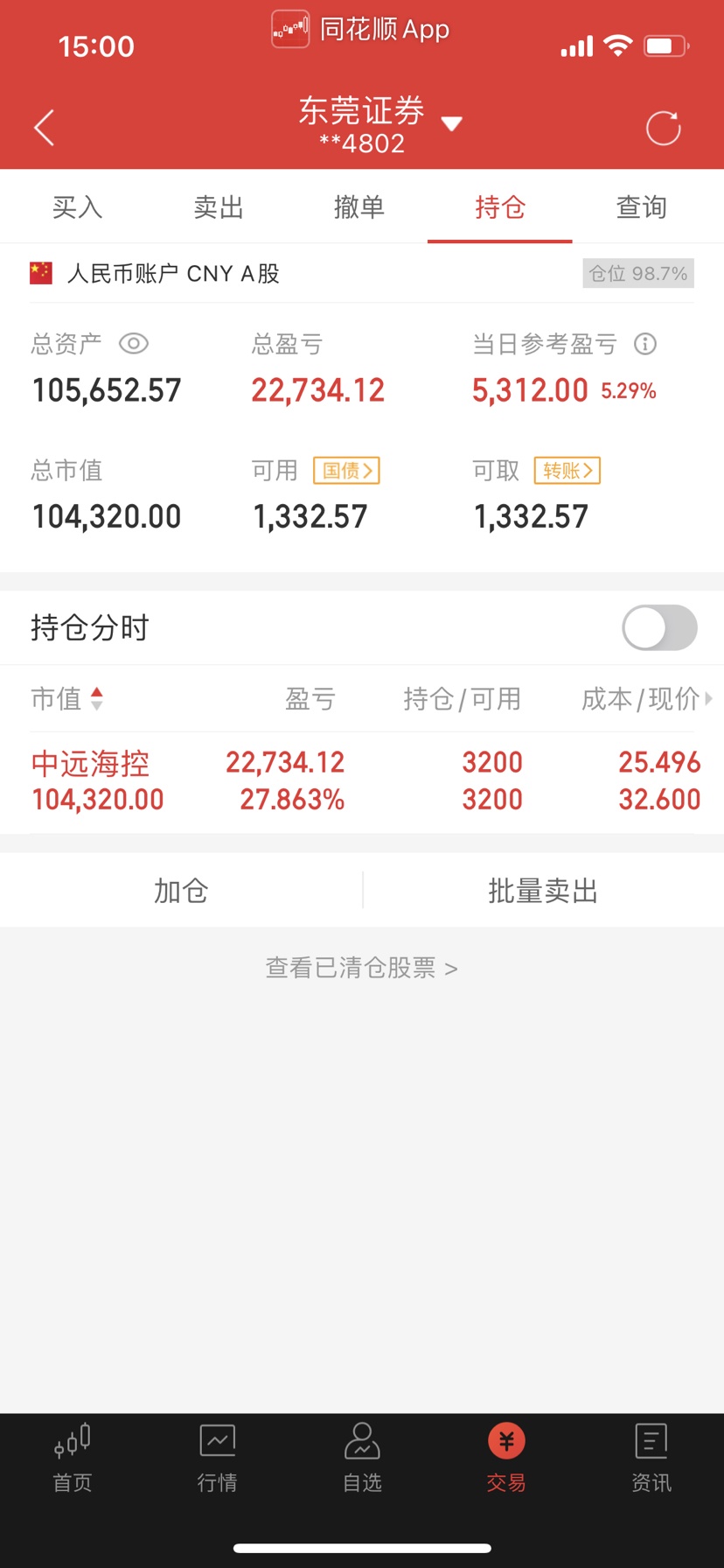Toggle the 持仓分时 switch
724x1568 pixels.
(x=659, y=627)
